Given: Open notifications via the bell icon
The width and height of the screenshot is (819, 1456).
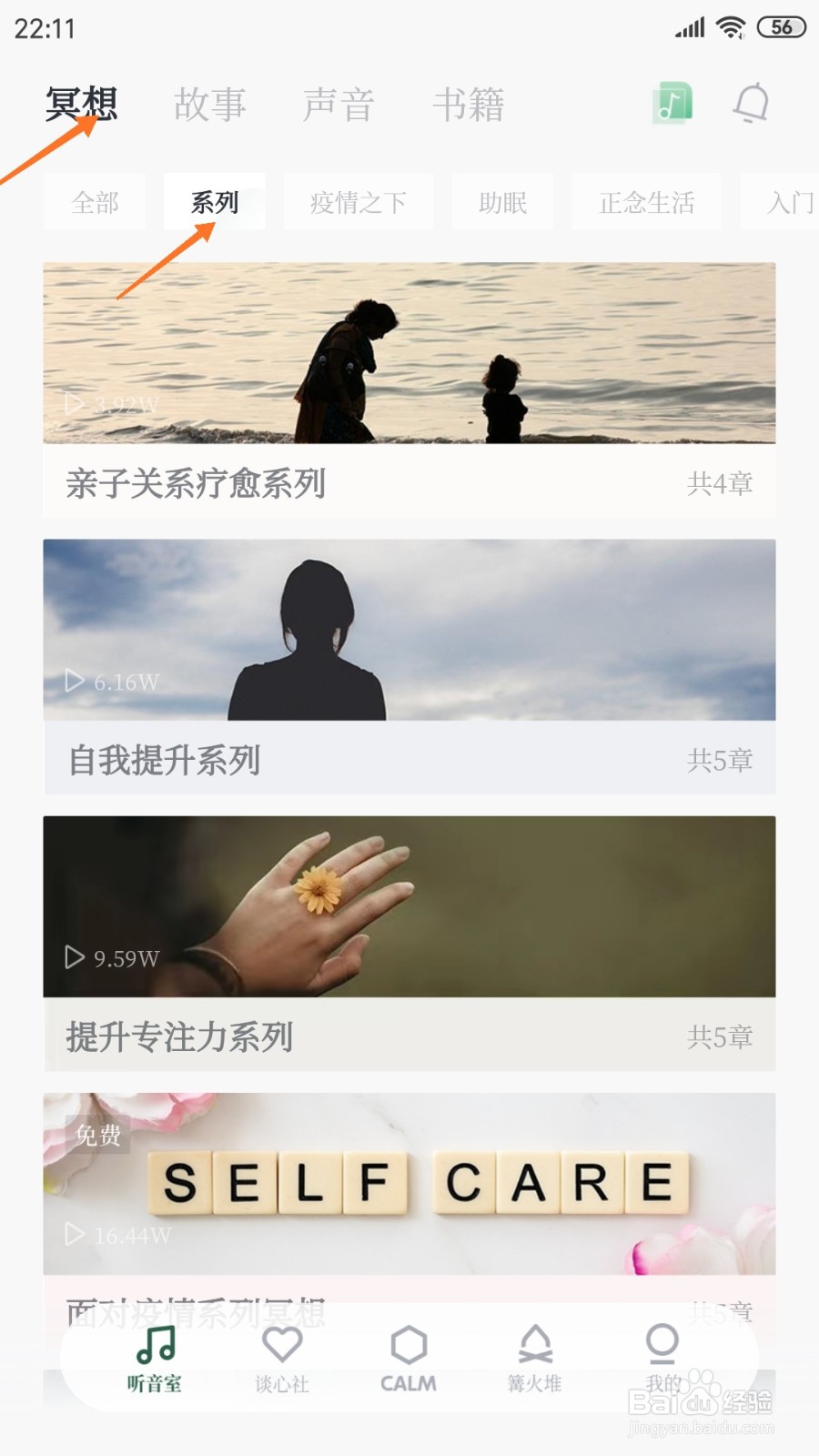Looking at the screenshot, I should [749, 103].
